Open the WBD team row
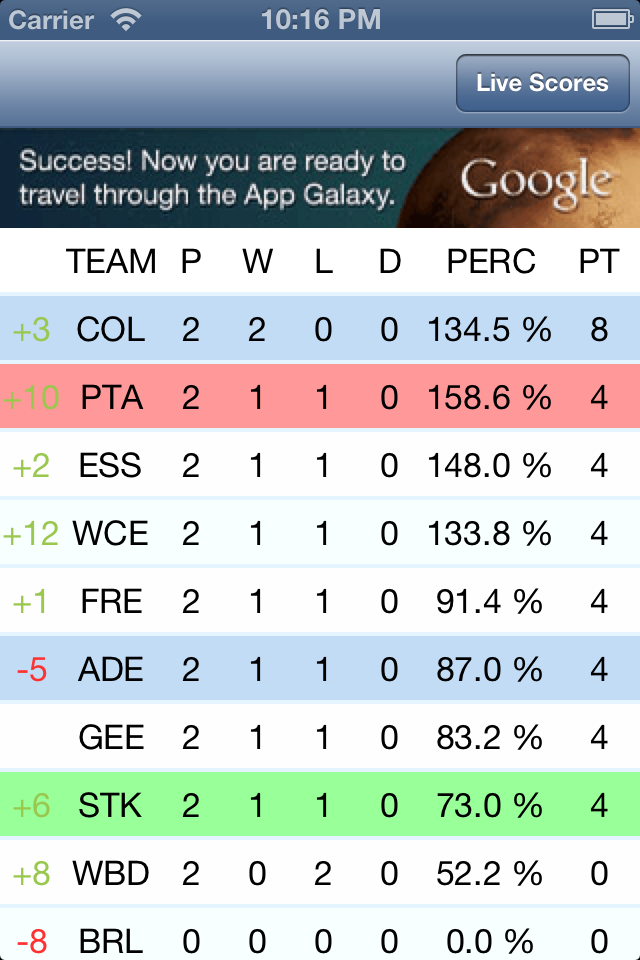 320,874
